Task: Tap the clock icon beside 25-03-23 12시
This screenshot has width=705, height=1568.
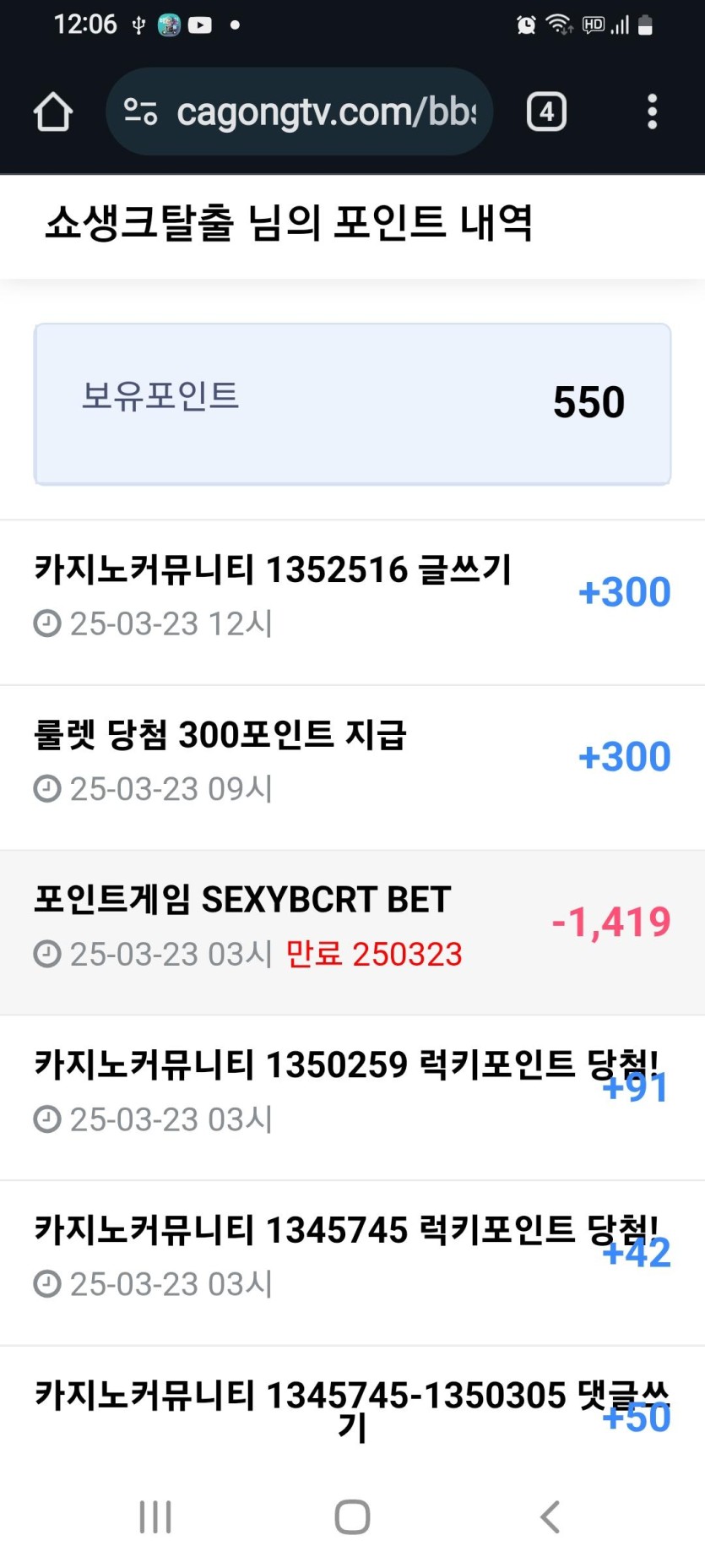Action: 47,624
